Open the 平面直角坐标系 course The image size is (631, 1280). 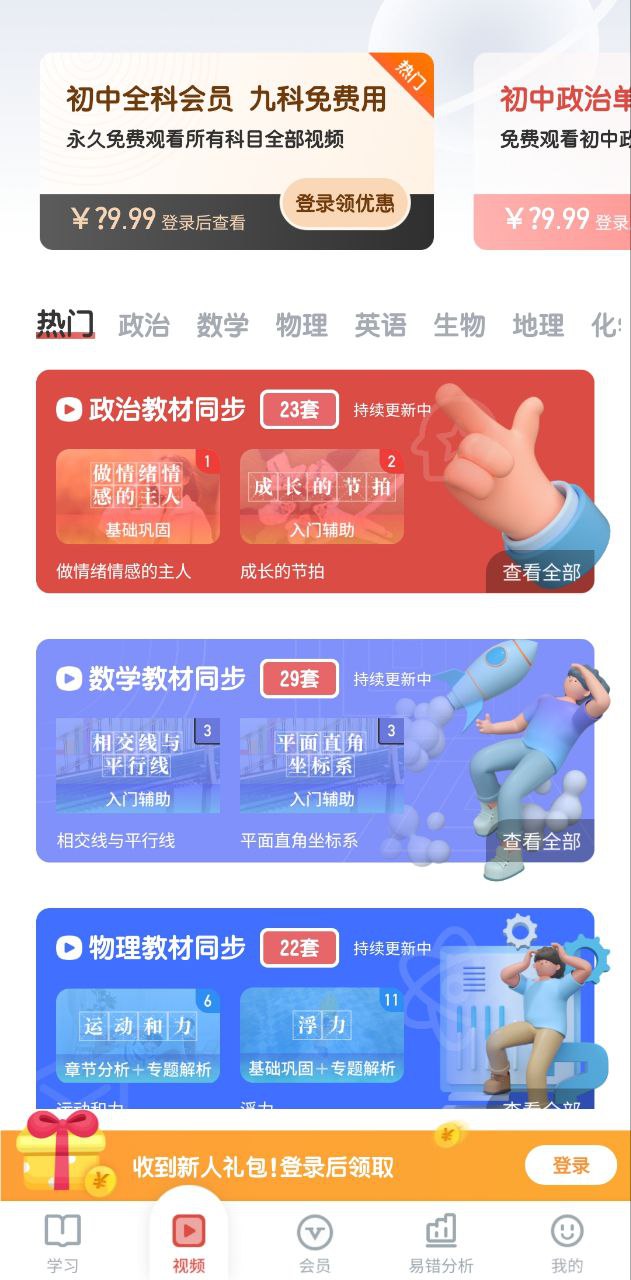click(321, 766)
